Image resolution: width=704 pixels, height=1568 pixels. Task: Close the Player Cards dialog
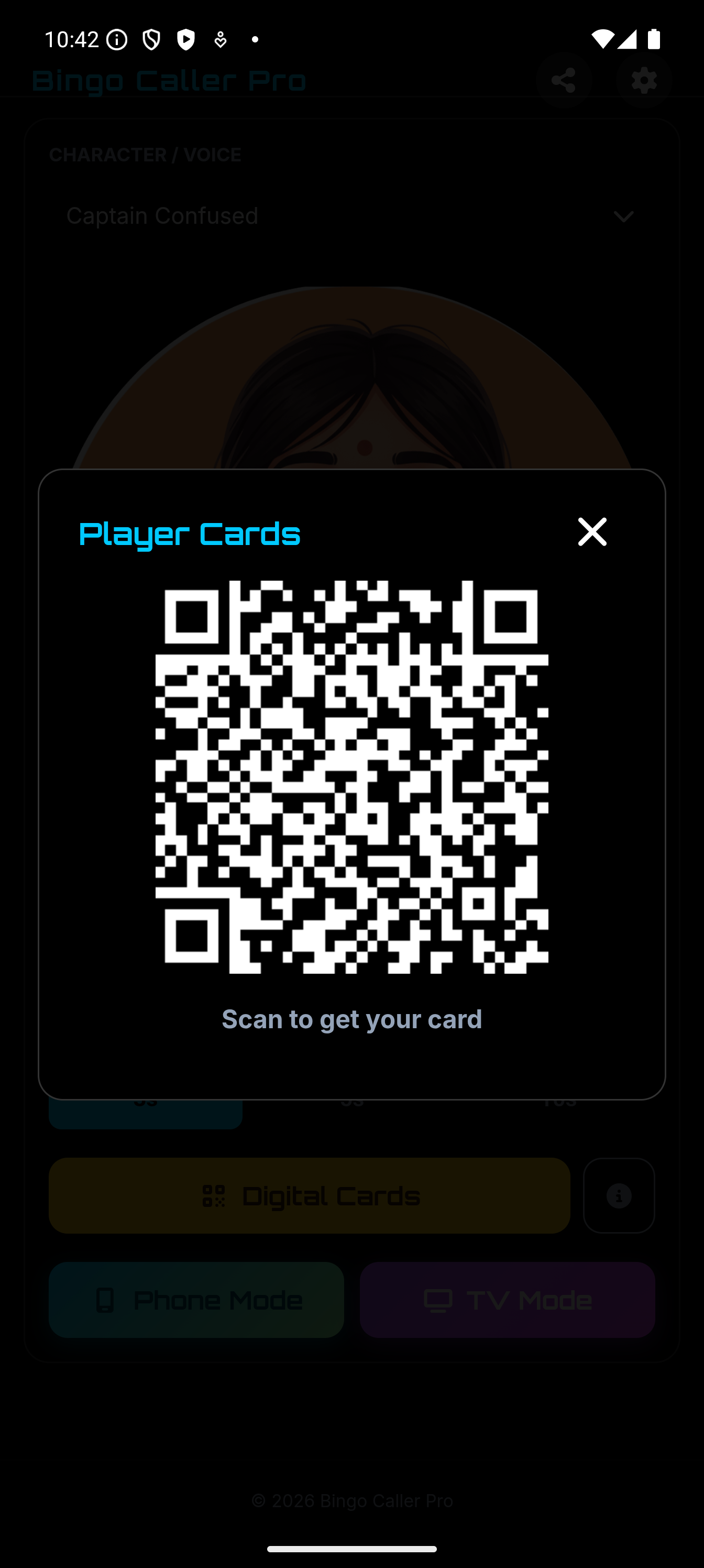pos(591,532)
